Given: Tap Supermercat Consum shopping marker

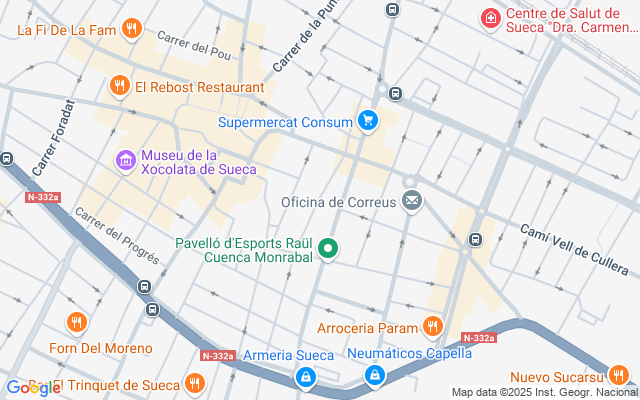Looking at the screenshot, I should click(x=368, y=121).
